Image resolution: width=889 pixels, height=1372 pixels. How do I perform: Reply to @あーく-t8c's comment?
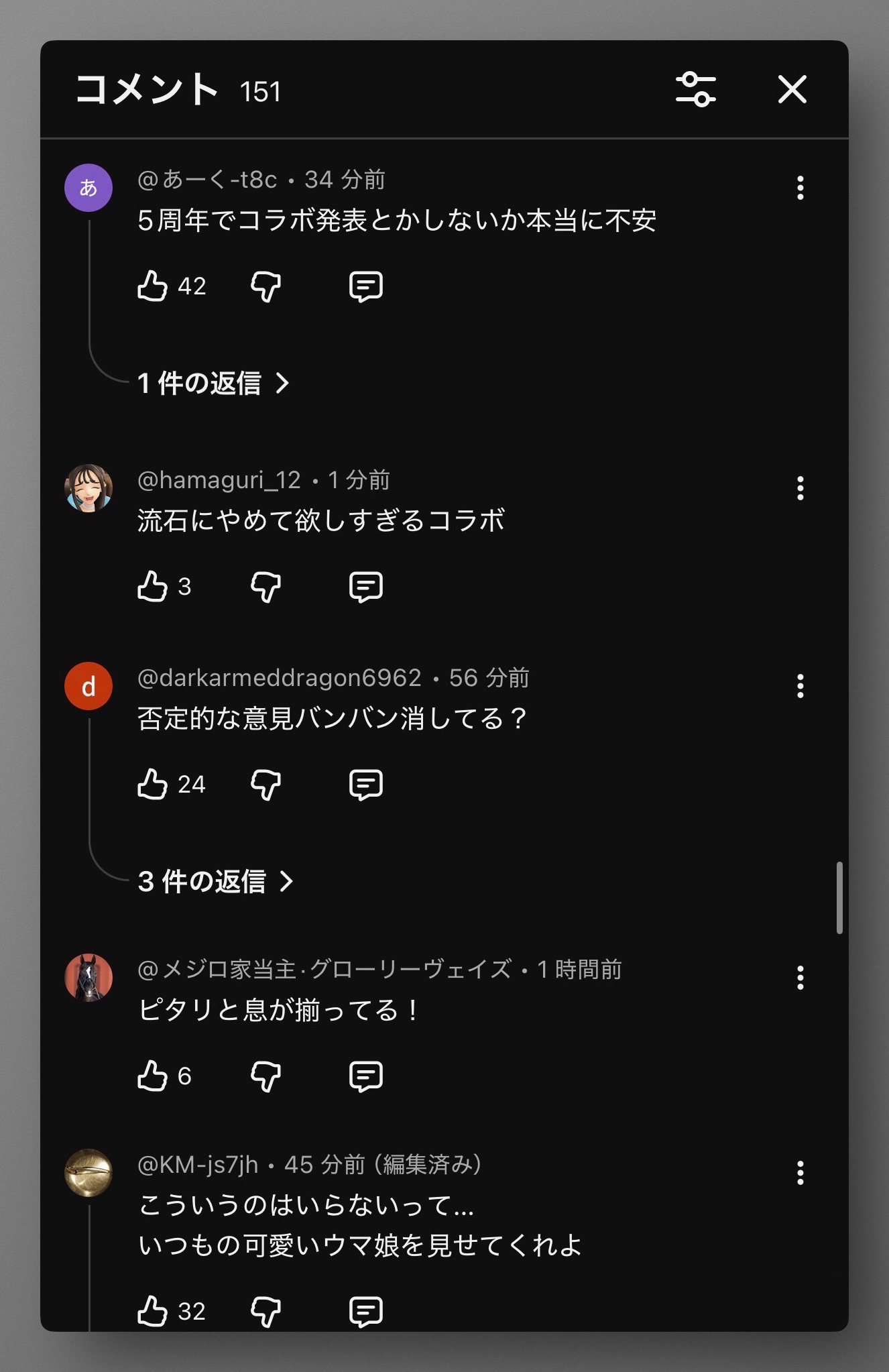(x=366, y=286)
